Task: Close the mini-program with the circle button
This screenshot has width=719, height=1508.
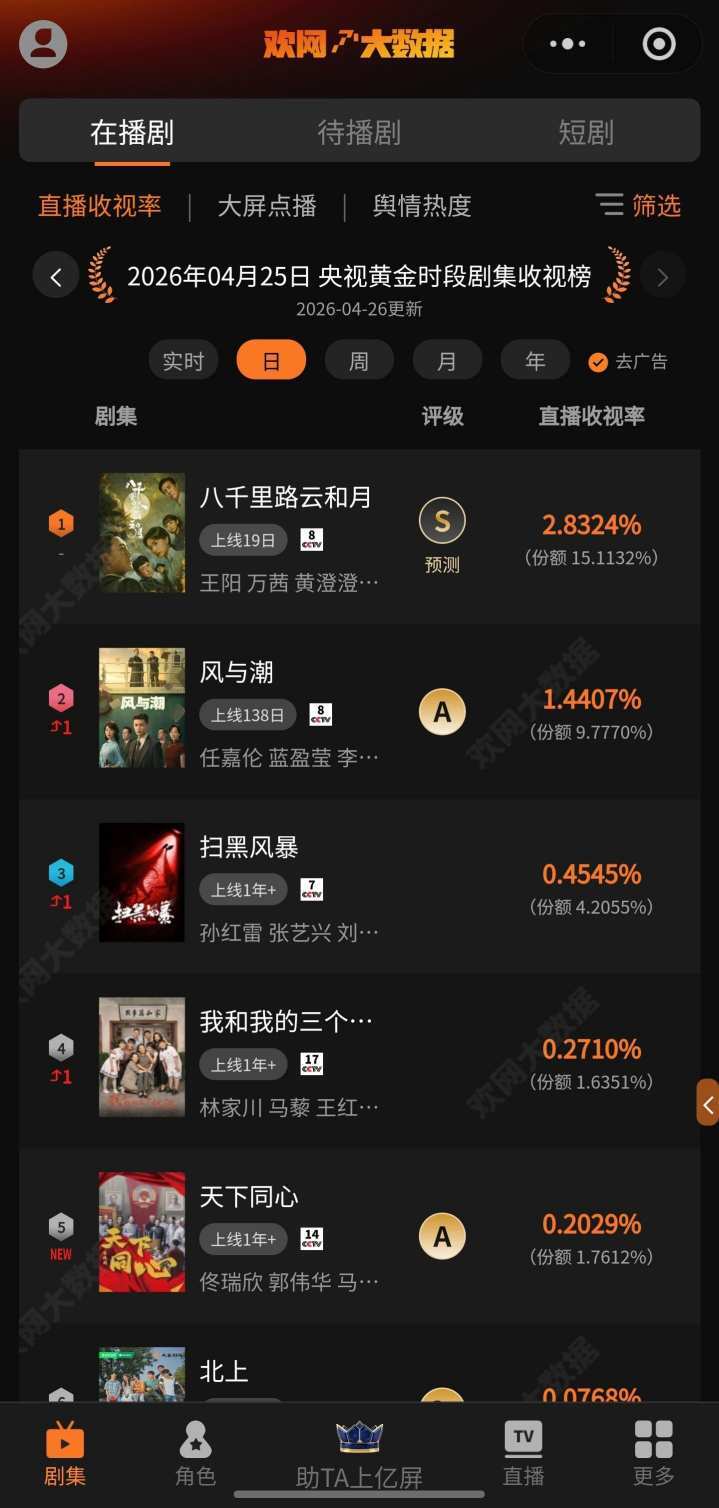Action: tap(658, 44)
